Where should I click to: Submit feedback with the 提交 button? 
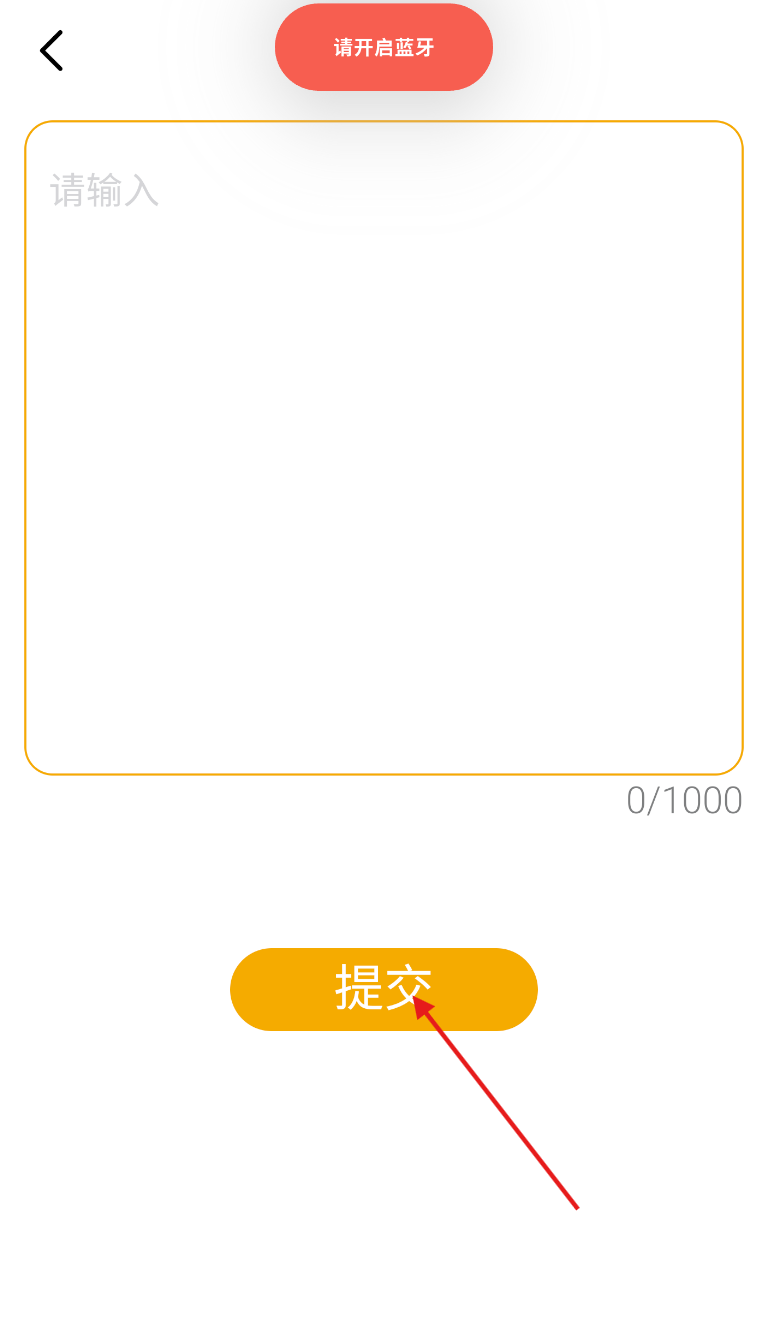coord(384,989)
